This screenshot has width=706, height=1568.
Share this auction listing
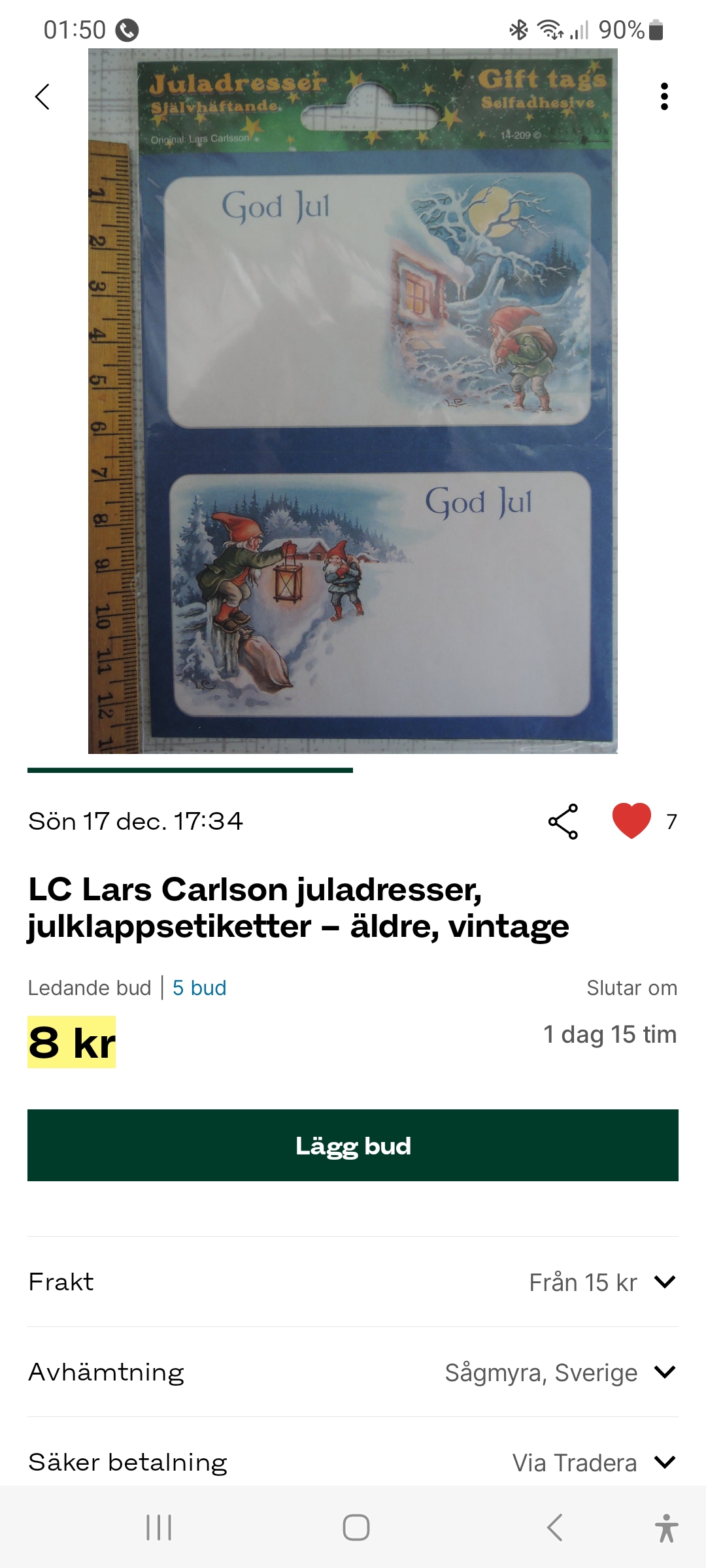pyautogui.click(x=563, y=821)
